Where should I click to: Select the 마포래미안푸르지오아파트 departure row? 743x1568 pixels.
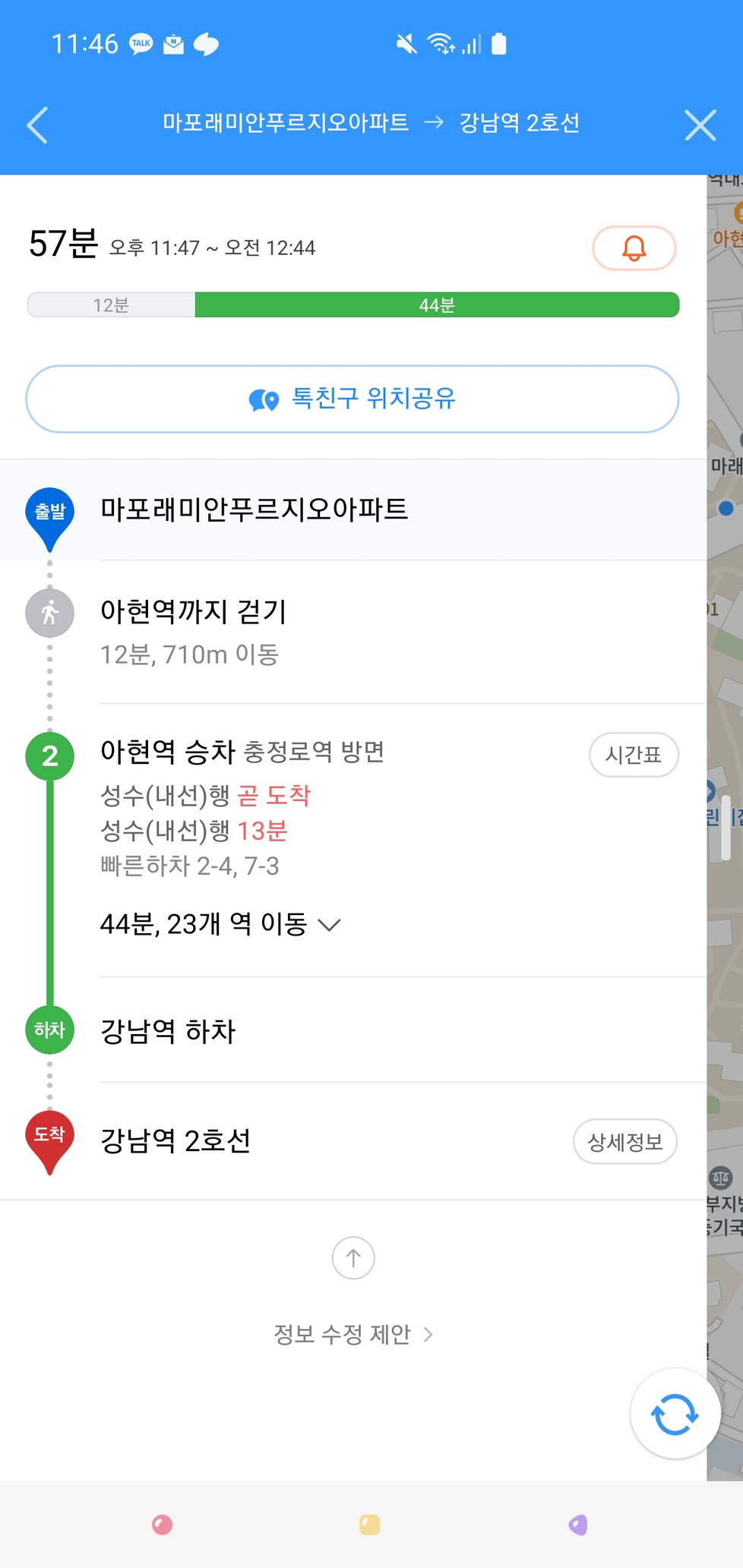(353, 510)
